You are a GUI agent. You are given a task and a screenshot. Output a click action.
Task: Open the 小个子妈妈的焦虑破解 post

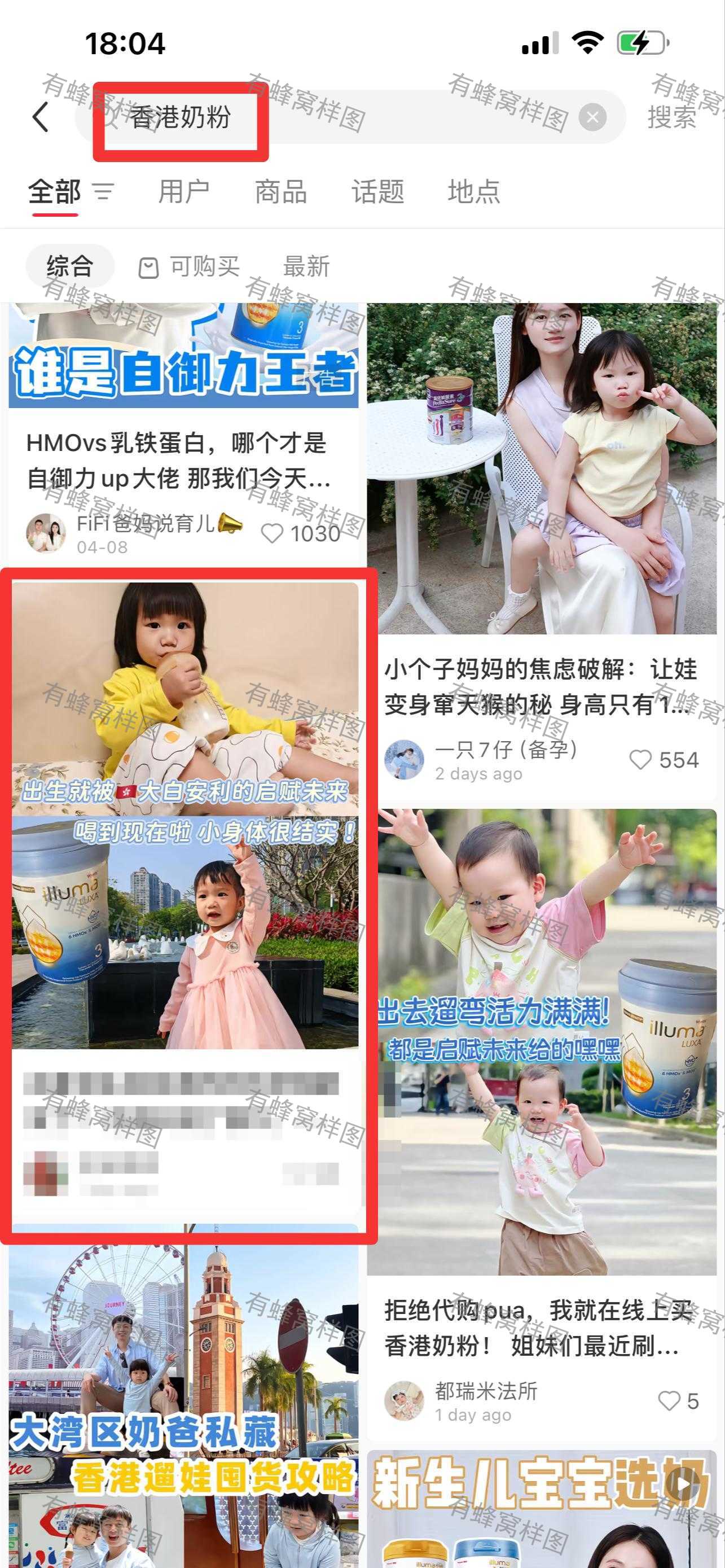[x=541, y=687]
